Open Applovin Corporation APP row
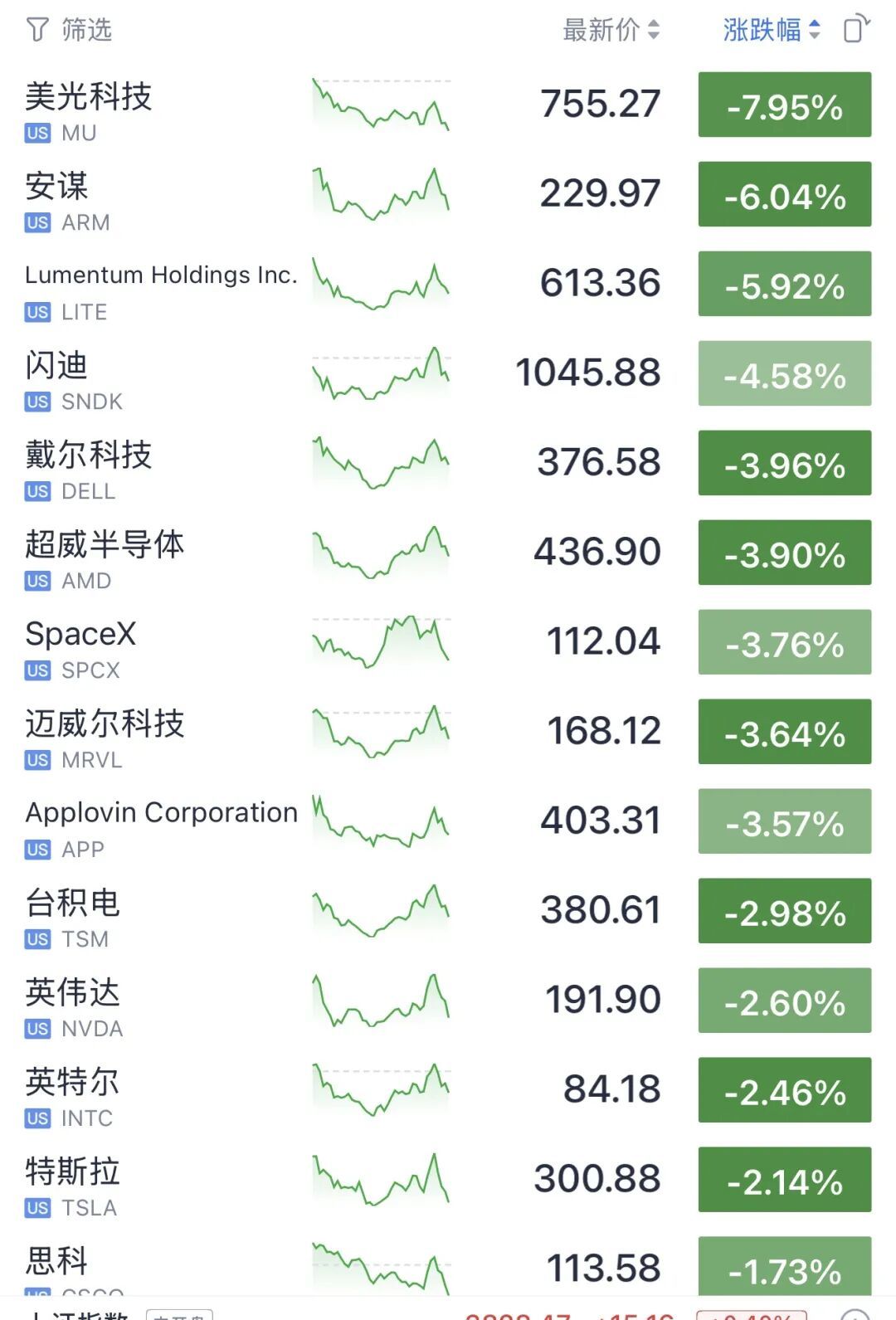The image size is (896, 1320). [x=448, y=821]
